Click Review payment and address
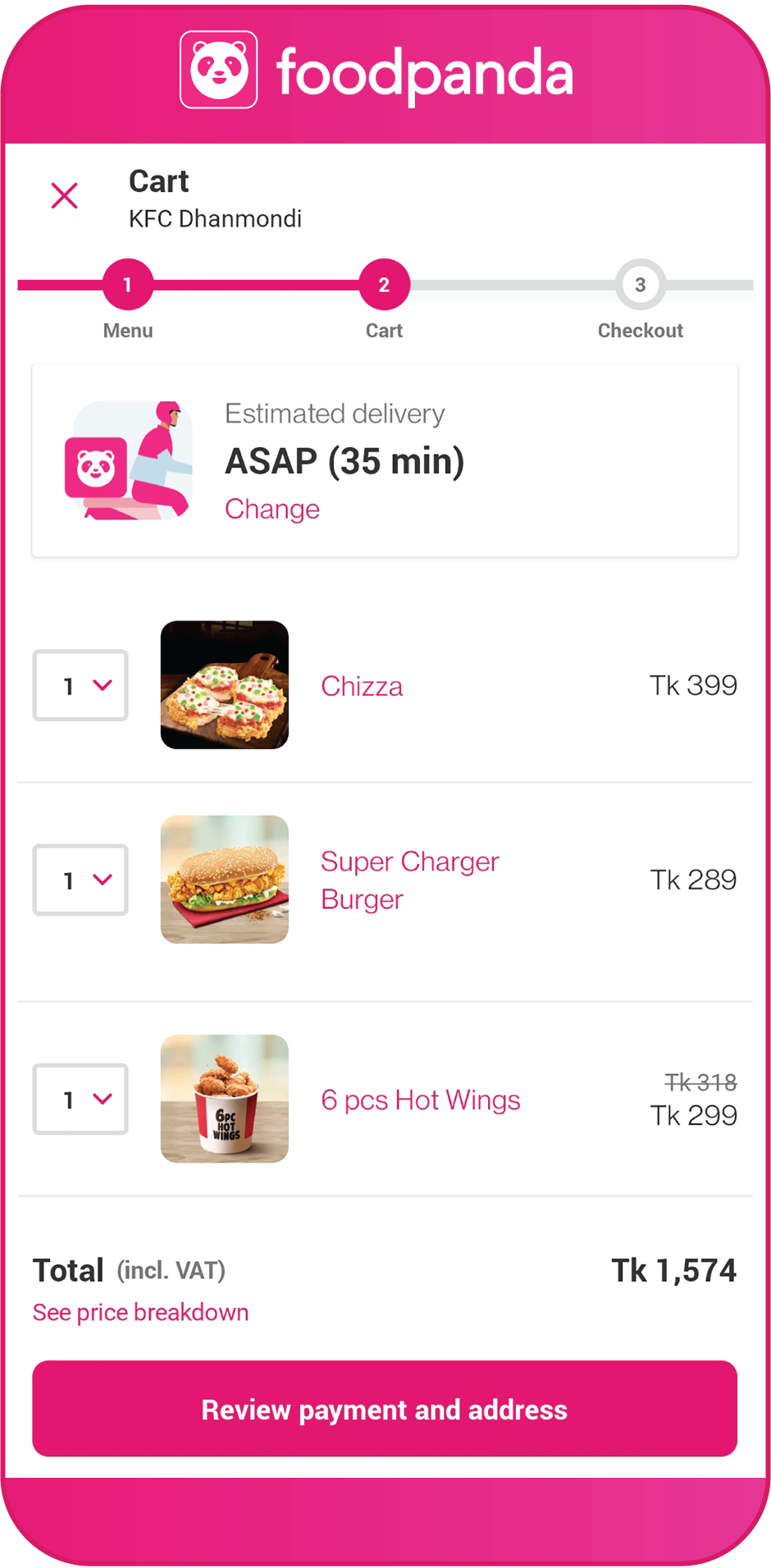The width and height of the screenshot is (771, 1568). [385, 1410]
